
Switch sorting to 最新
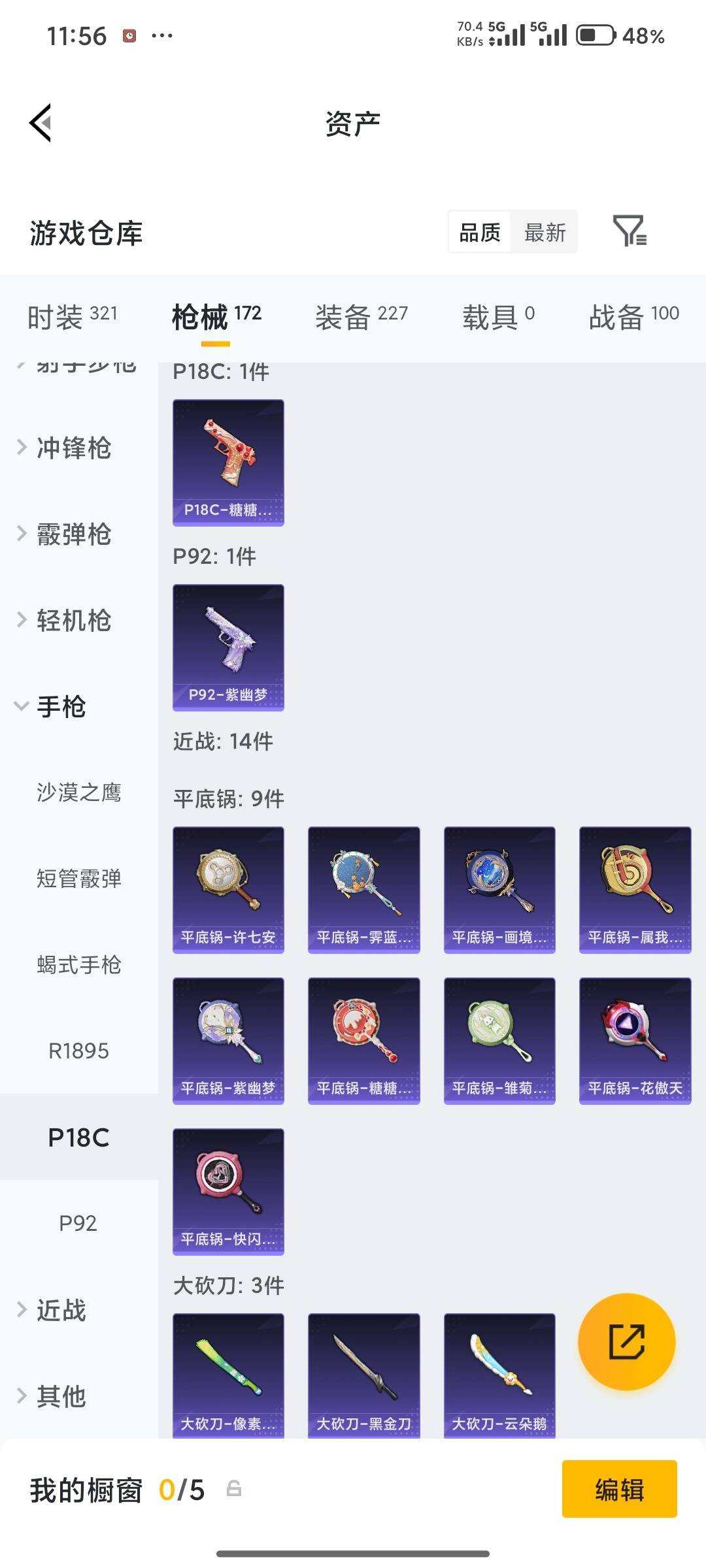tap(545, 233)
